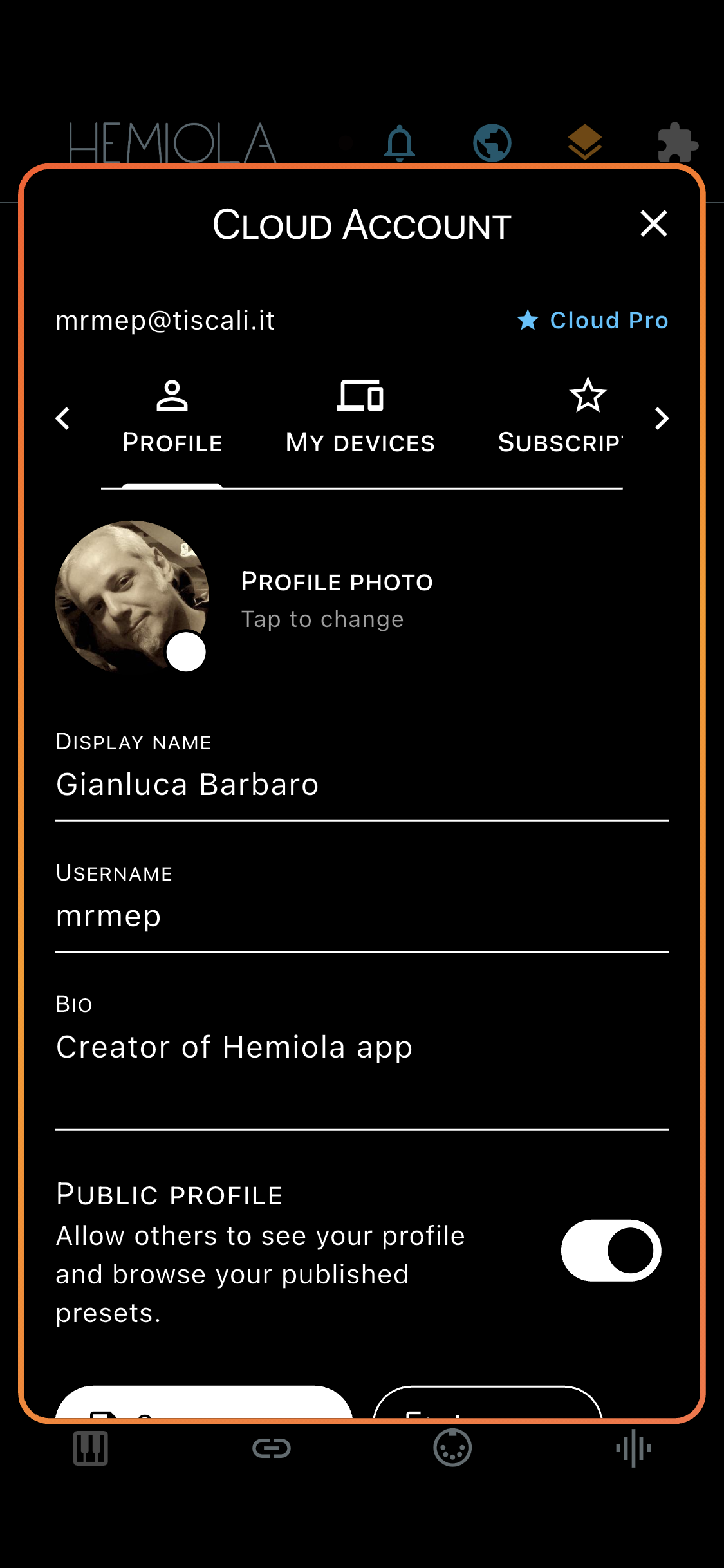Select the piano keyboard icon
Viewport: 724px width, 1568px height.
point(91,1450)
